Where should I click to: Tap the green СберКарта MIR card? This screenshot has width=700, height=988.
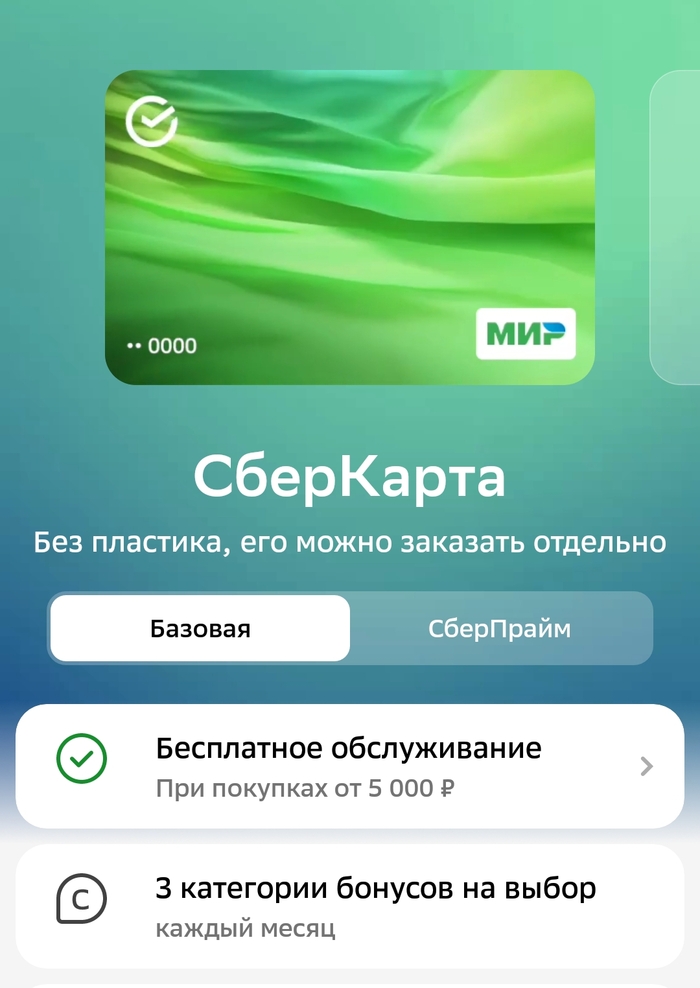pyautogui.click(x=349, y=227)
